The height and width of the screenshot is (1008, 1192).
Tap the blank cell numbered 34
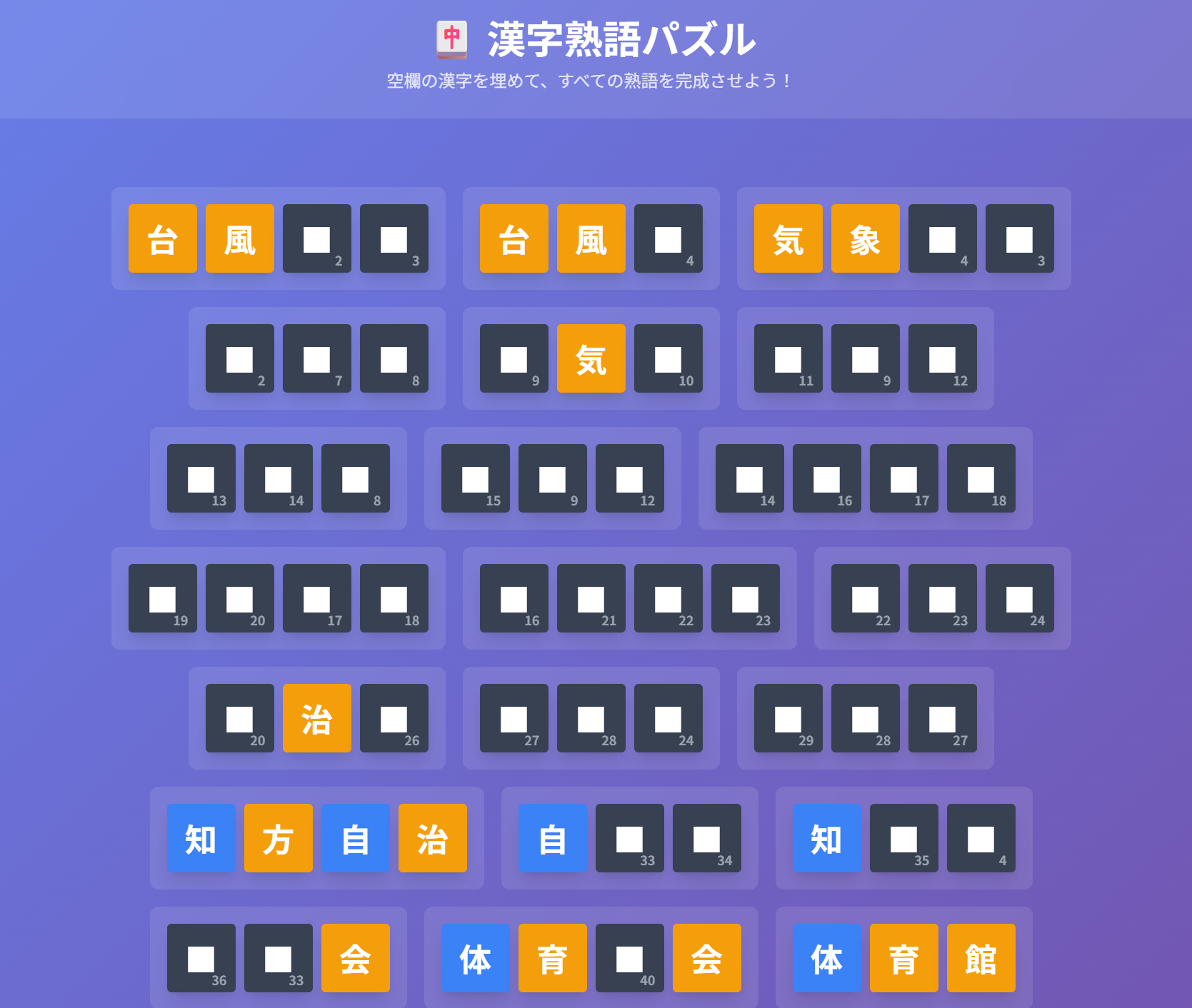(x=706, y=838)
